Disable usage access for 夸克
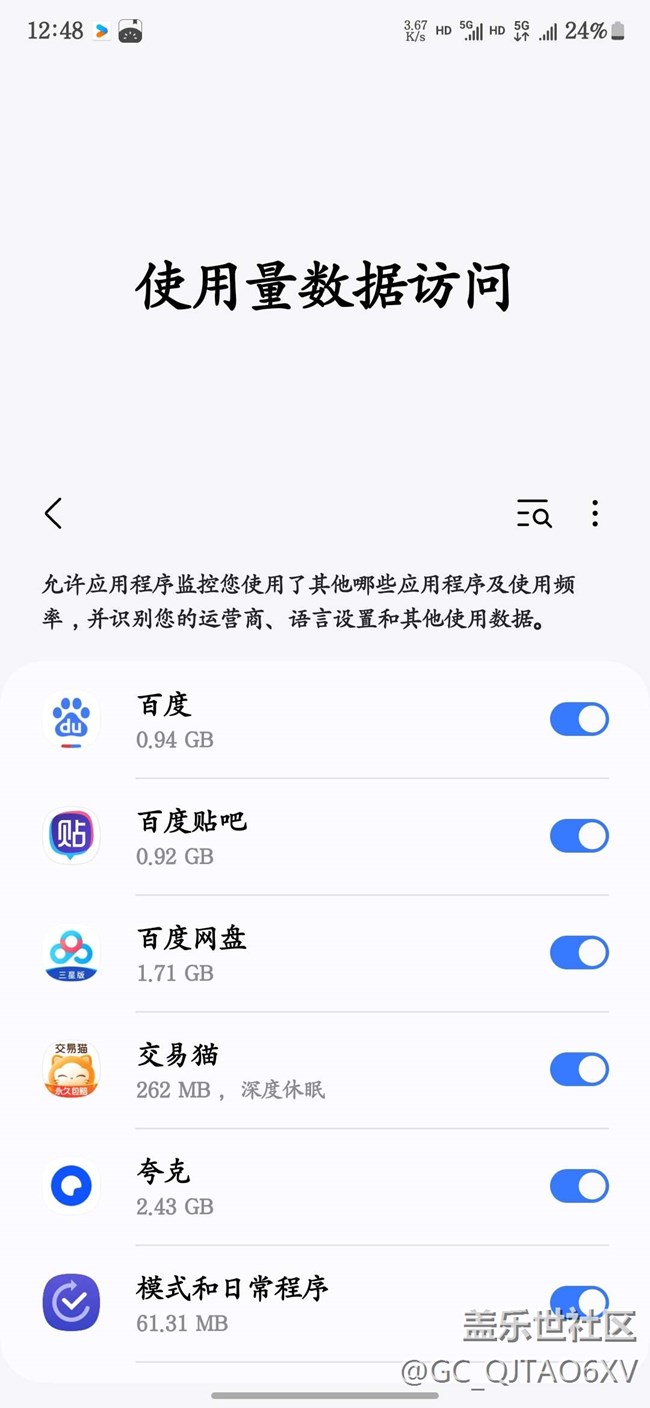 pyautogui.click(x=579, y=1187)
